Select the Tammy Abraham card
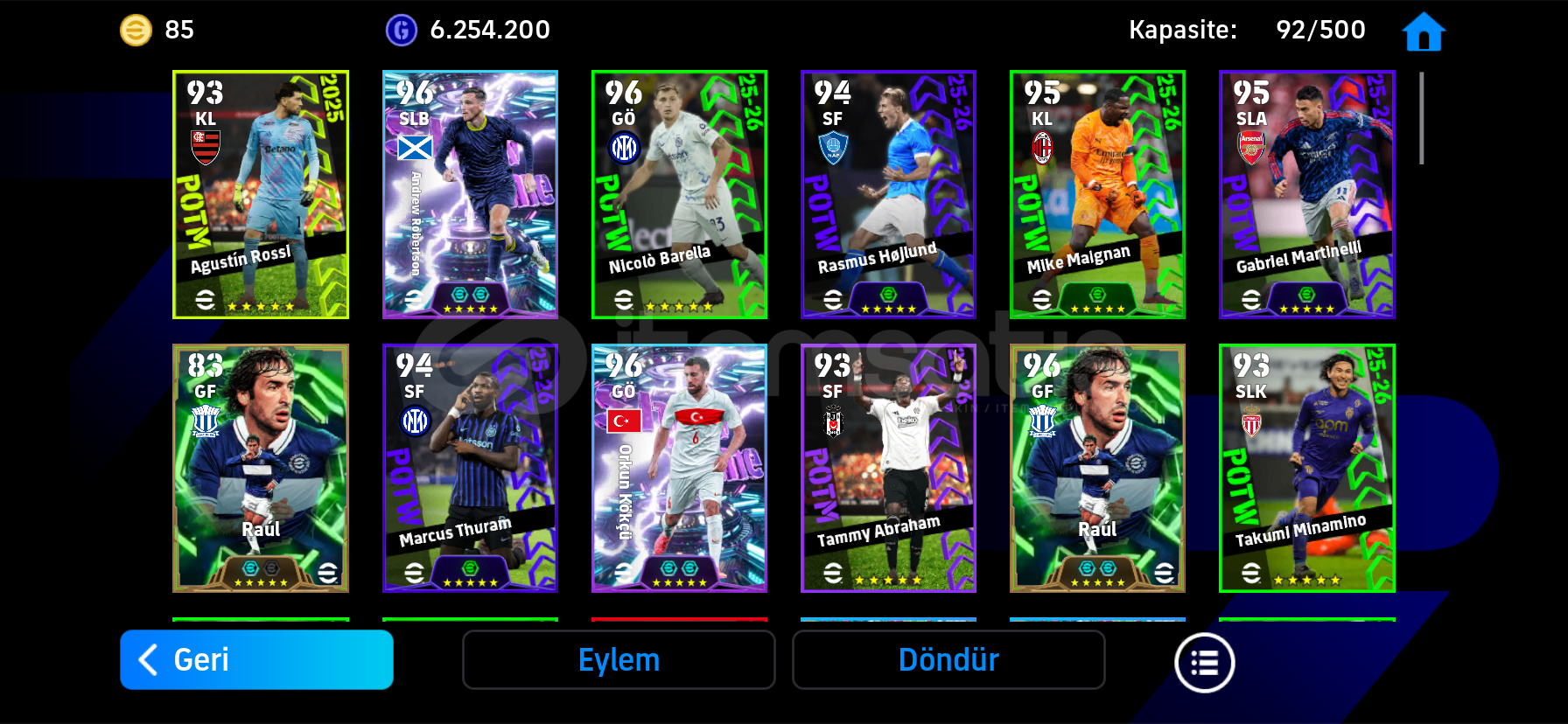This screenshot has width=1568, height=724. pos(888,468)
